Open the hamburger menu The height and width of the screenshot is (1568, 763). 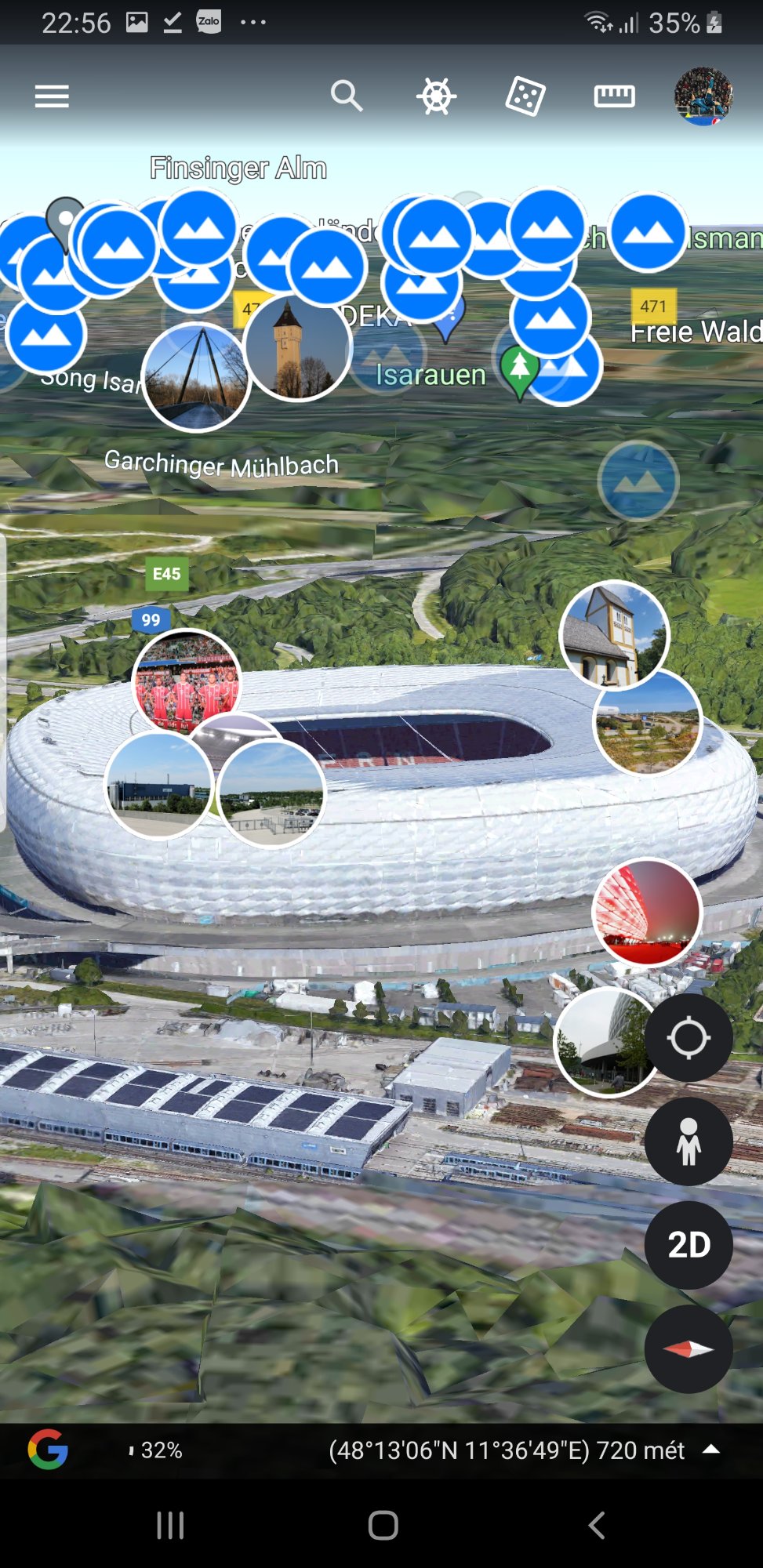tap(52, 96)
